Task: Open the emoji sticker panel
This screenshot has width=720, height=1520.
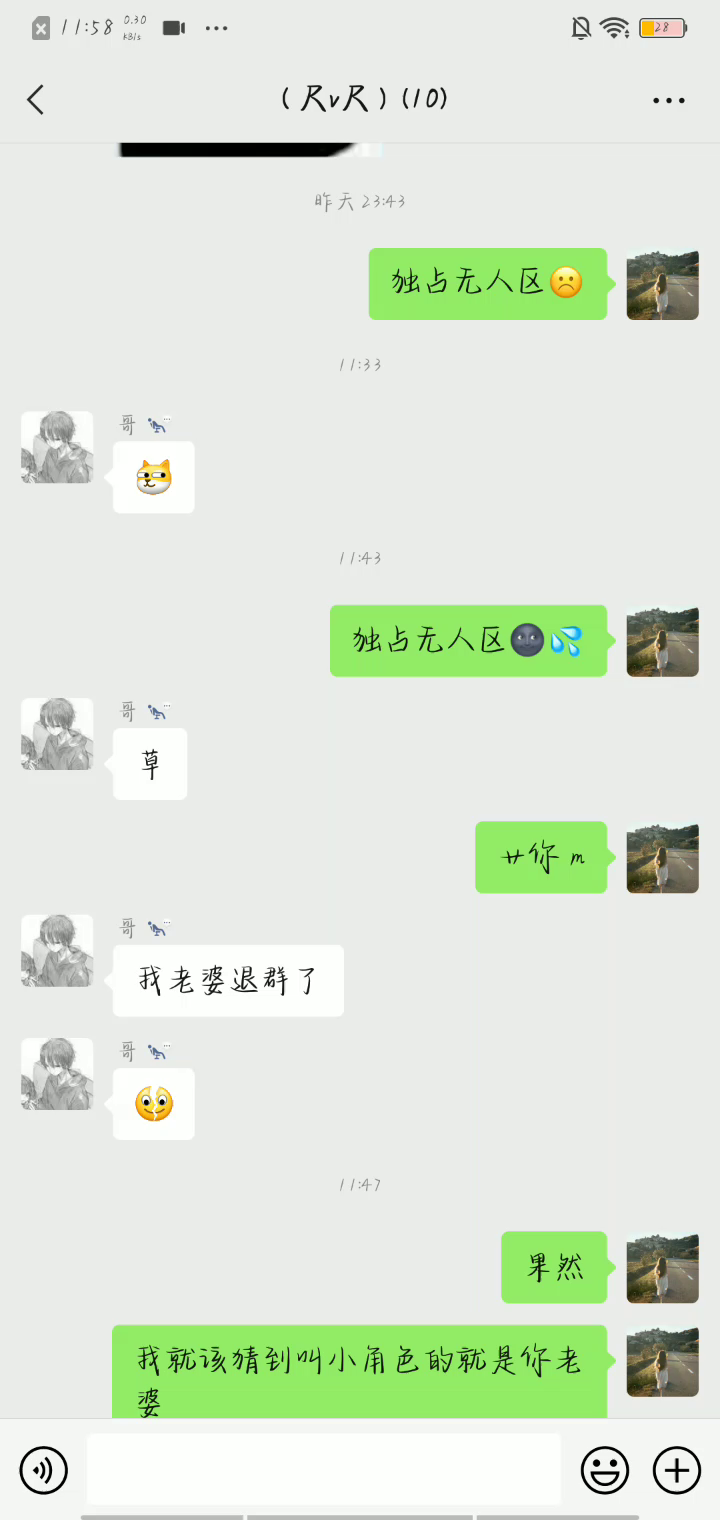Action: 605,1470
